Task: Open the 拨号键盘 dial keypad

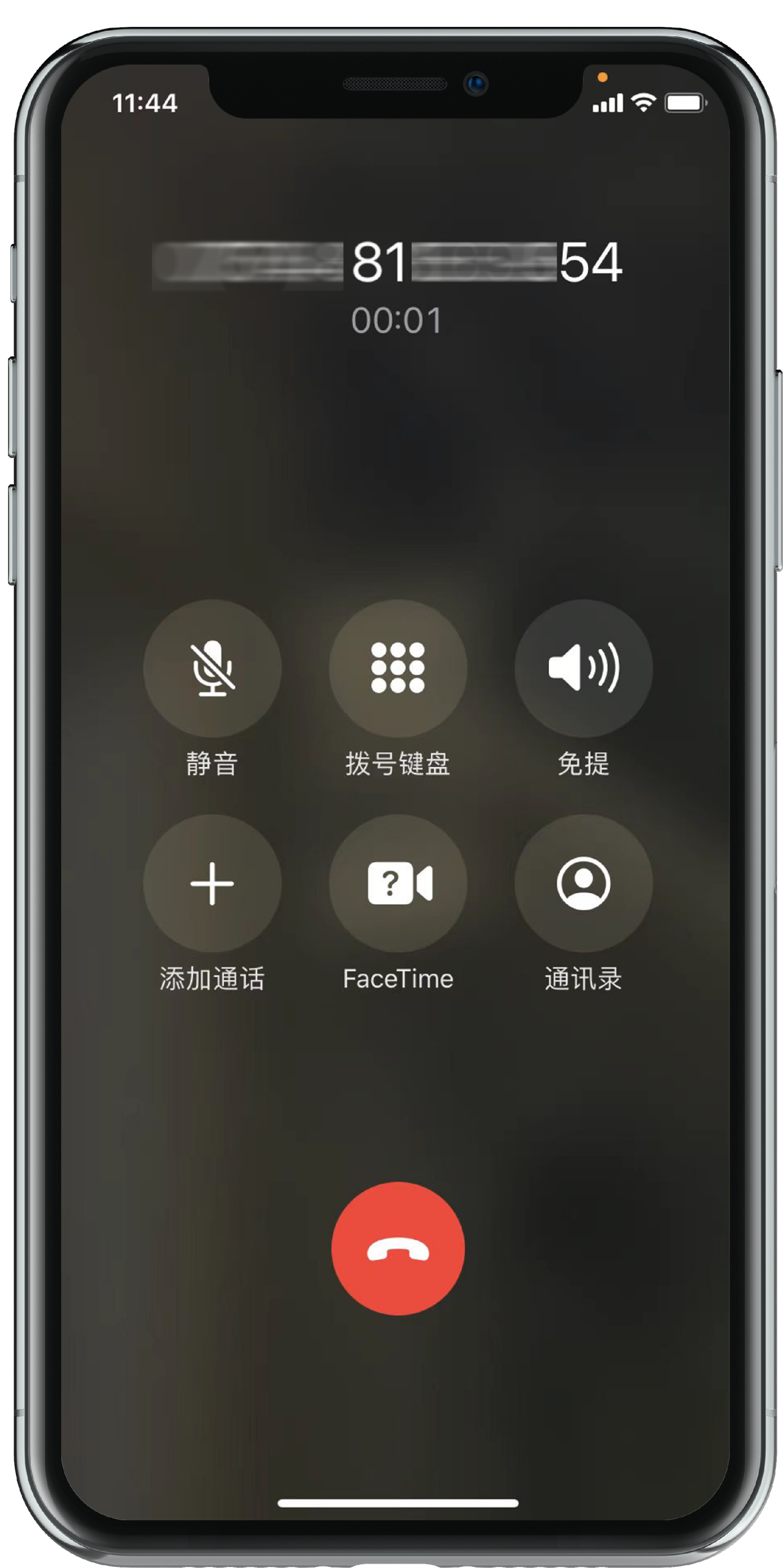Action: pyautogui.click(x=398, y=668)
